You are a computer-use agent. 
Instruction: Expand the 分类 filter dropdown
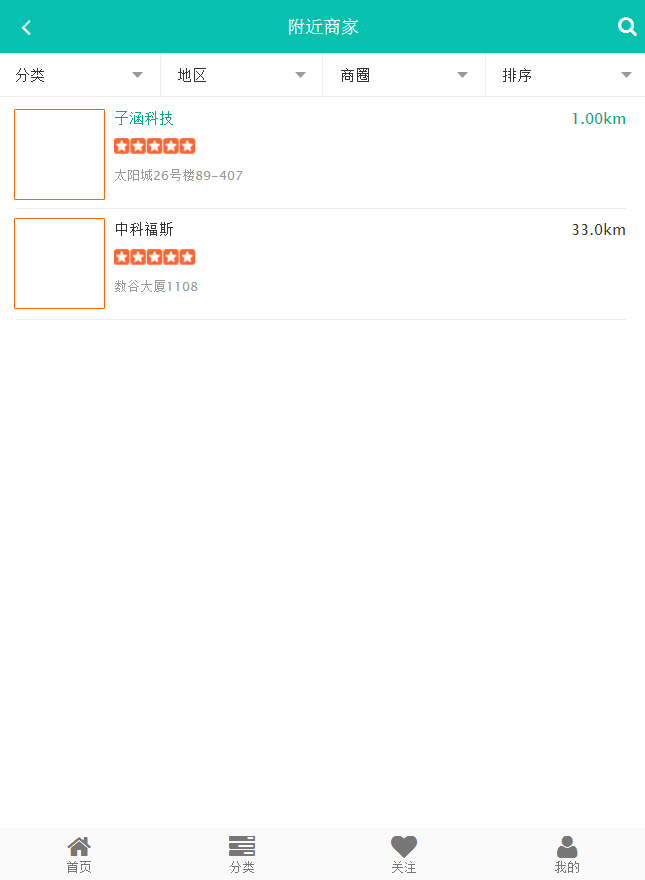pos(80,75)
